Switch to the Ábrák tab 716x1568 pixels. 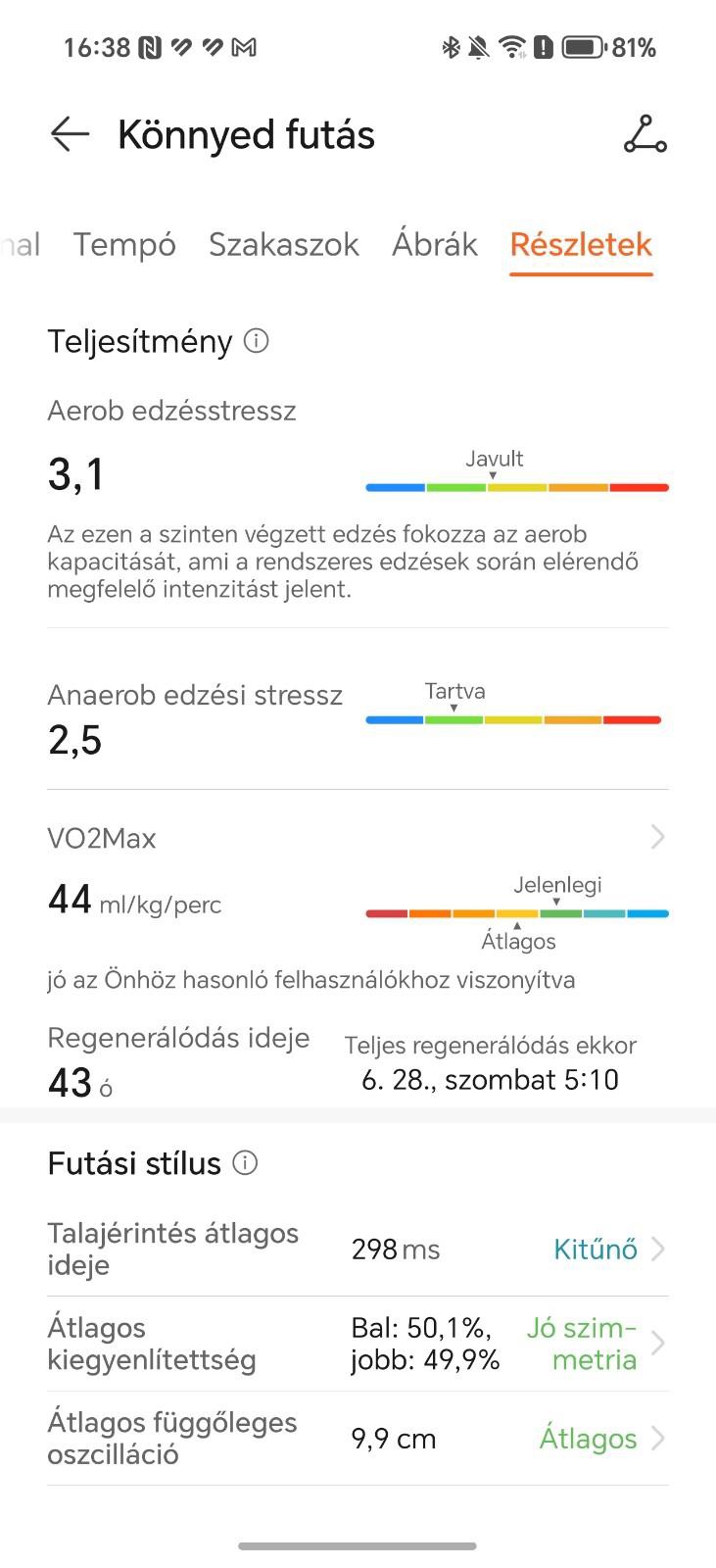[434, 244]
